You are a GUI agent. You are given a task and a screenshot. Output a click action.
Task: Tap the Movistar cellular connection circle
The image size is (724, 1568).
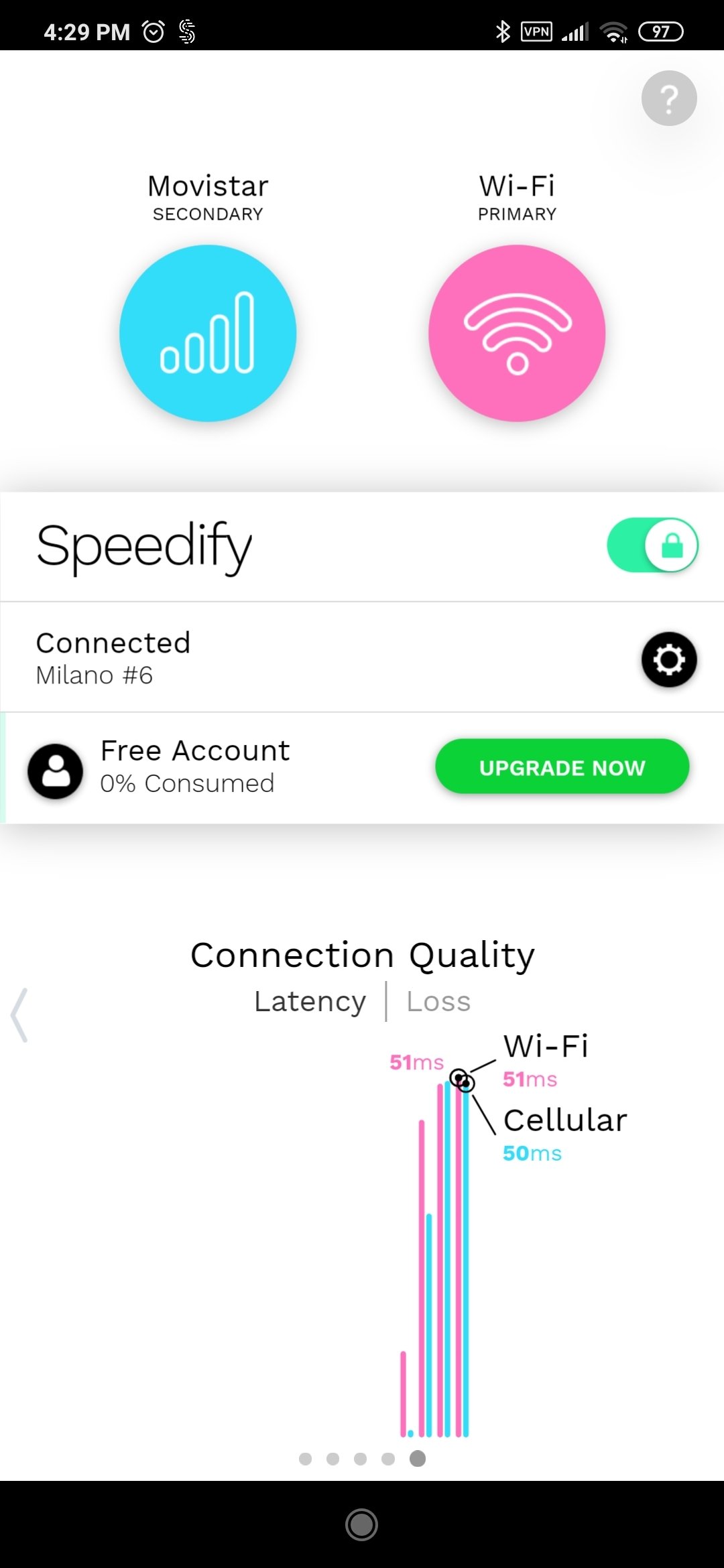pos(208,333)
